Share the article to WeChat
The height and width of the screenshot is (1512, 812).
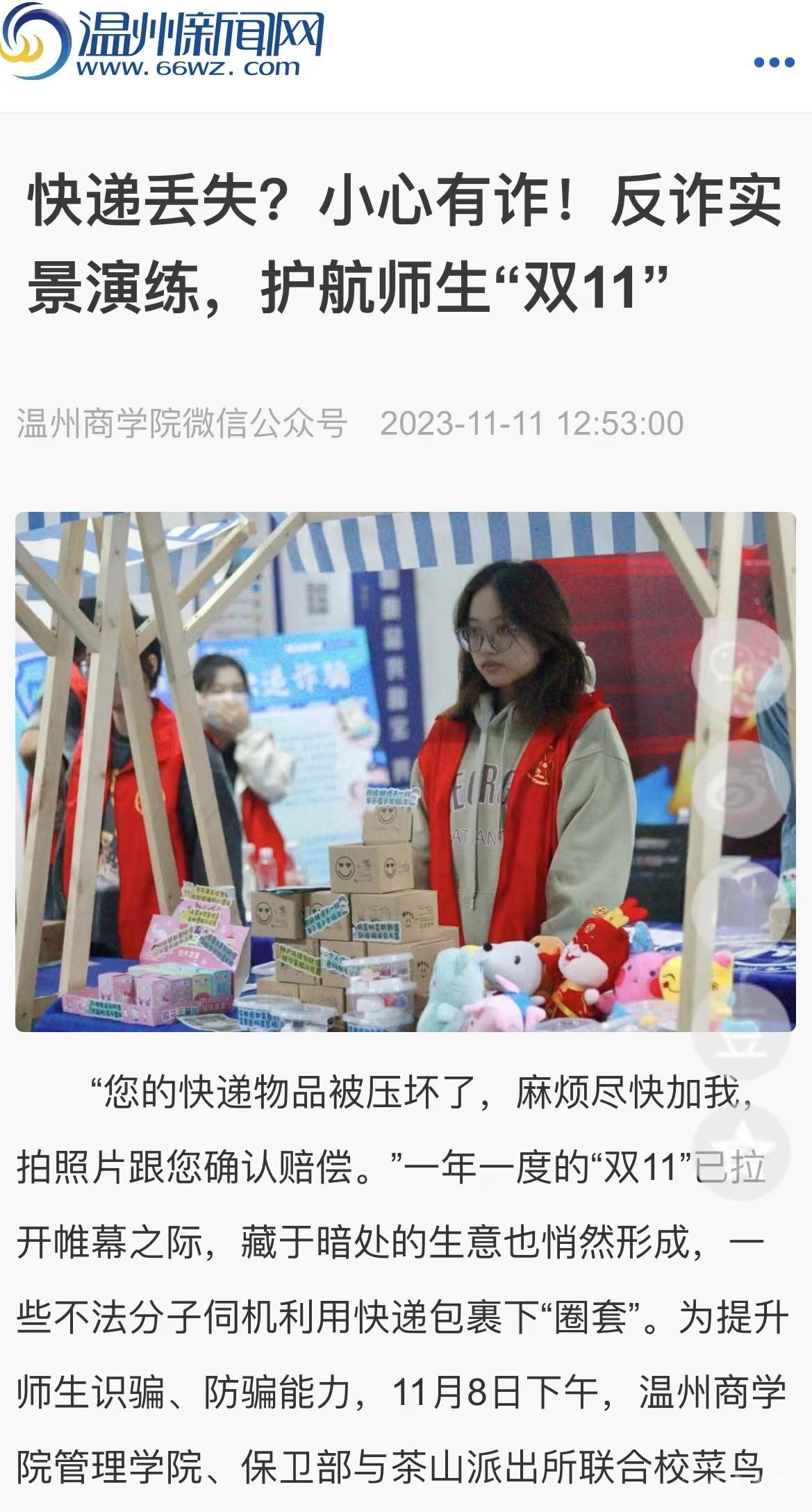pos(741,667)
